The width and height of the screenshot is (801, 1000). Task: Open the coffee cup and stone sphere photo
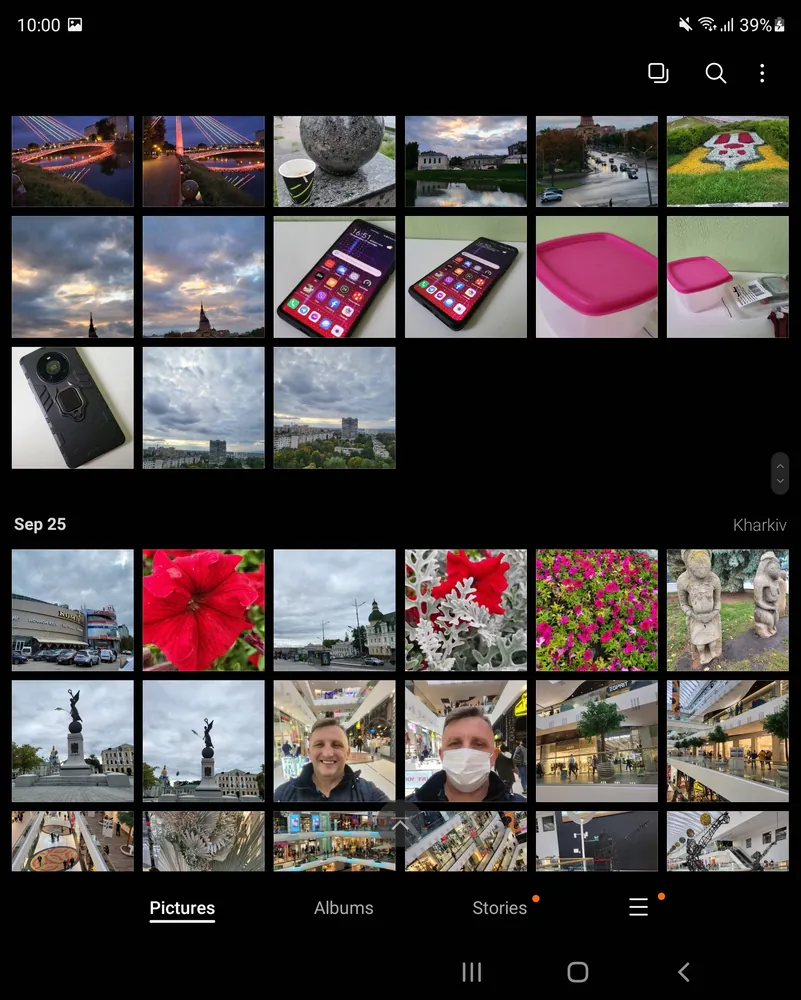pos(334,161)
